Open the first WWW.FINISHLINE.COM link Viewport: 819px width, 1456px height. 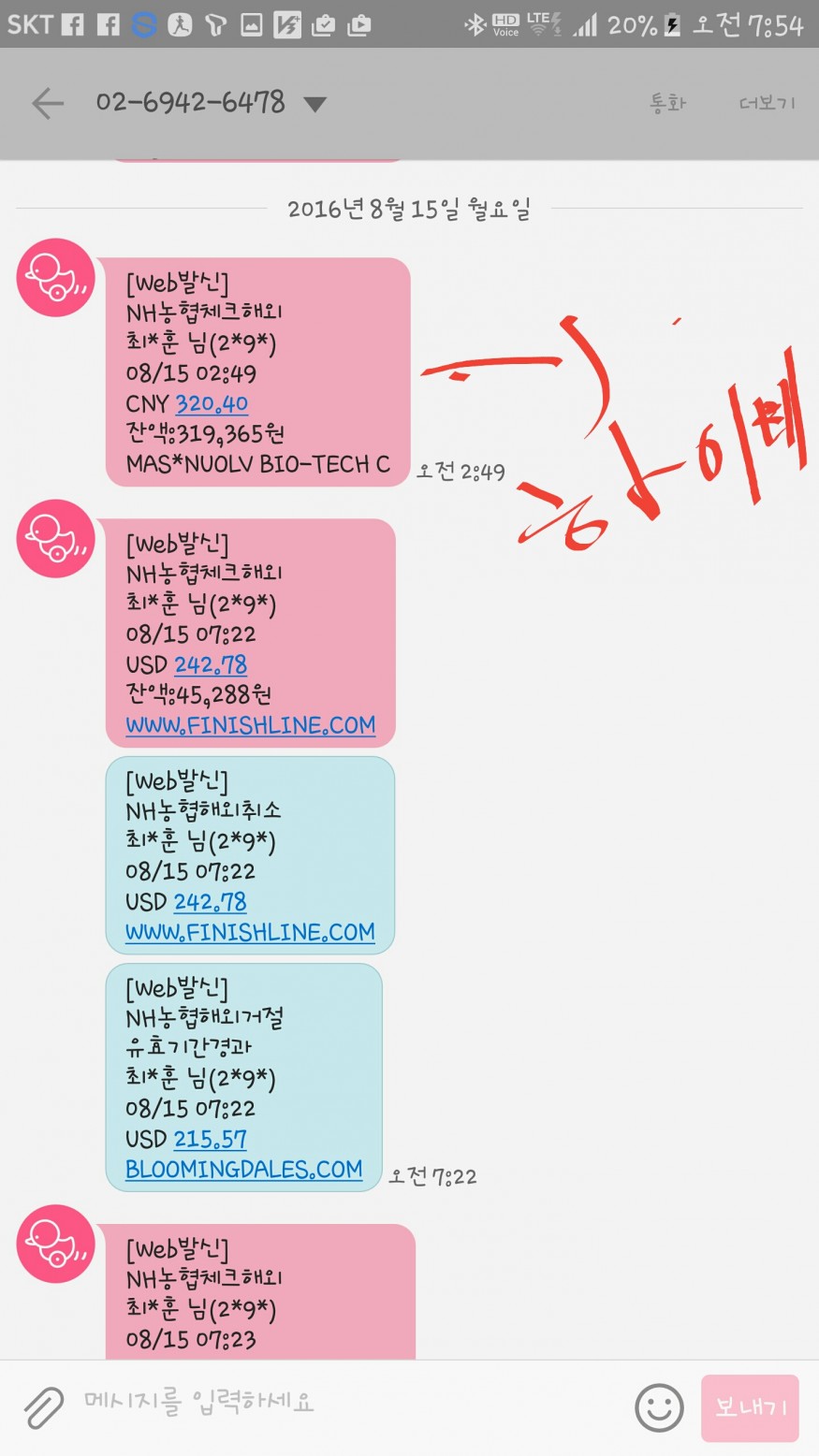click(251, 725)
